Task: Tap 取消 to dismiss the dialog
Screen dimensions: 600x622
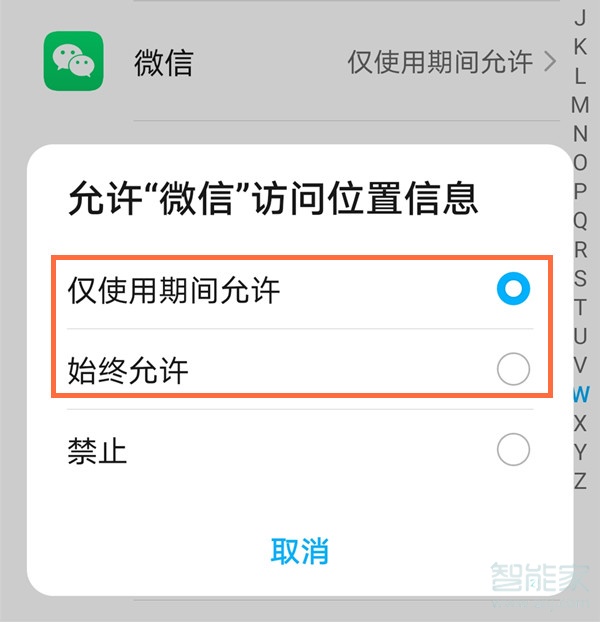Action: pyautogui.click(x=299, y=550)
